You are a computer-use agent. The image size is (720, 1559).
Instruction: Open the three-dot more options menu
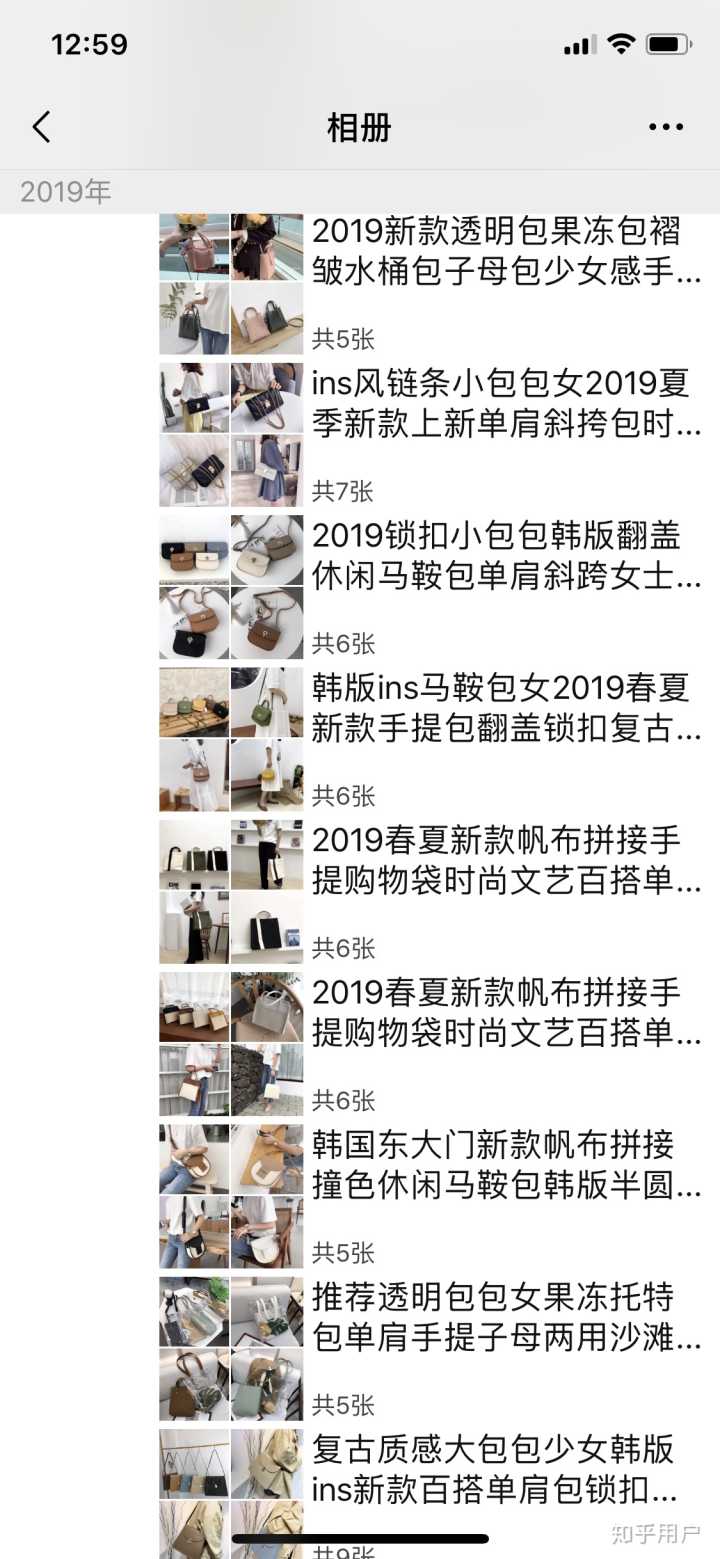[x=665, y=127]
